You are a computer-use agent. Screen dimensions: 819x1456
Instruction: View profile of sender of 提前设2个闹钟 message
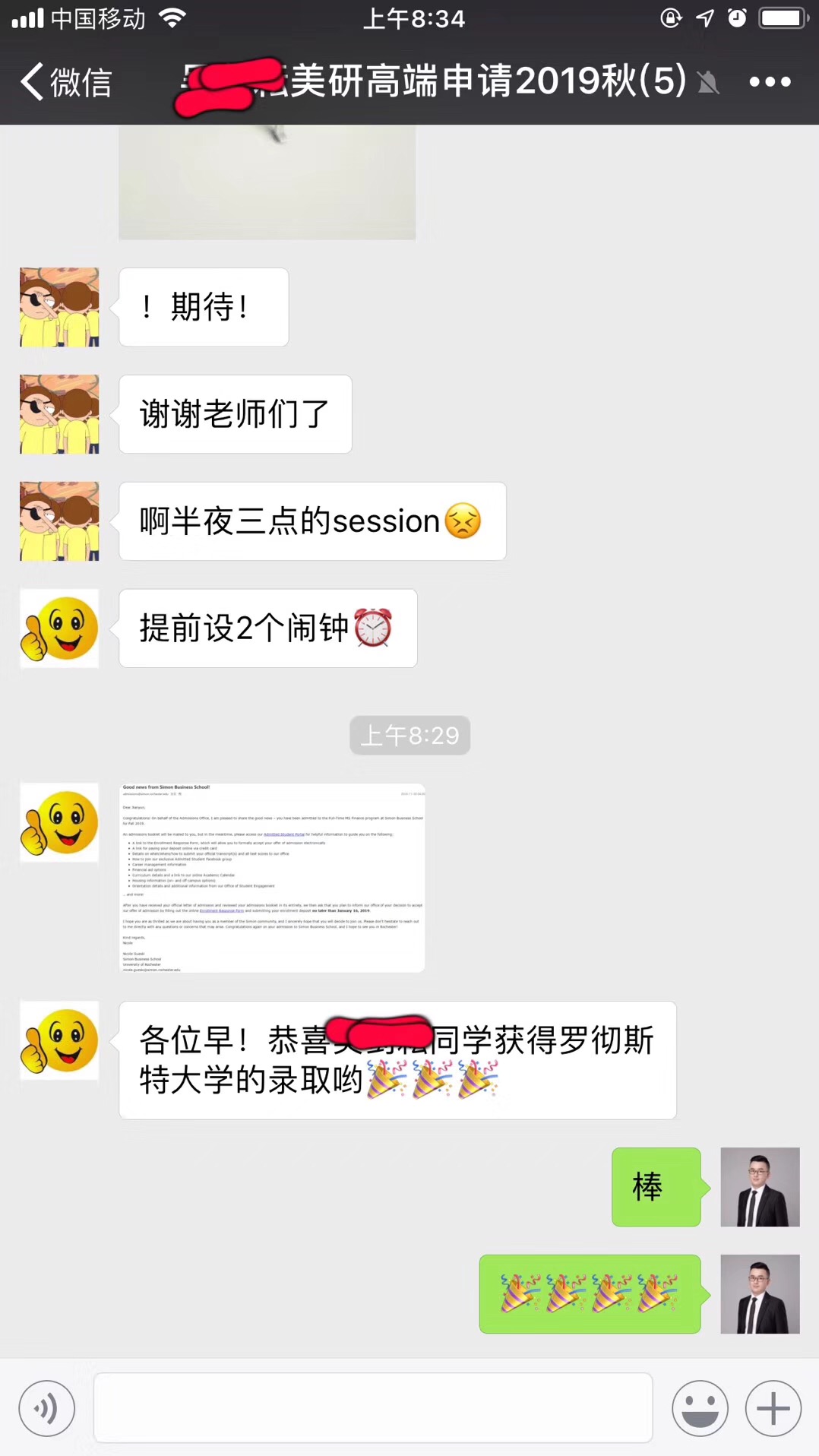pyautogui.click(x=59, y=628)
